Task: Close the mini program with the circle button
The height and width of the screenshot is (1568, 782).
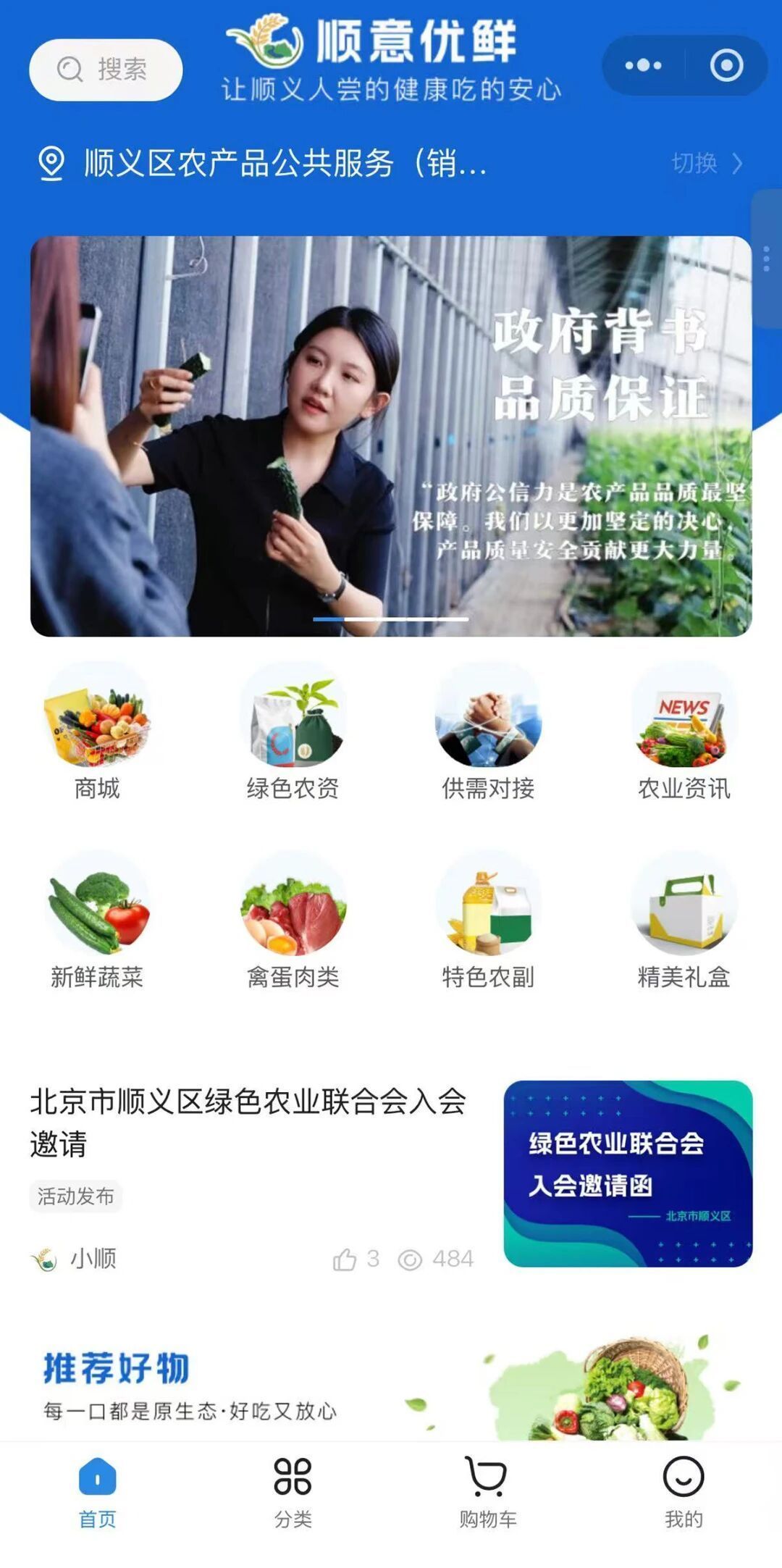Action: (726, 65)
